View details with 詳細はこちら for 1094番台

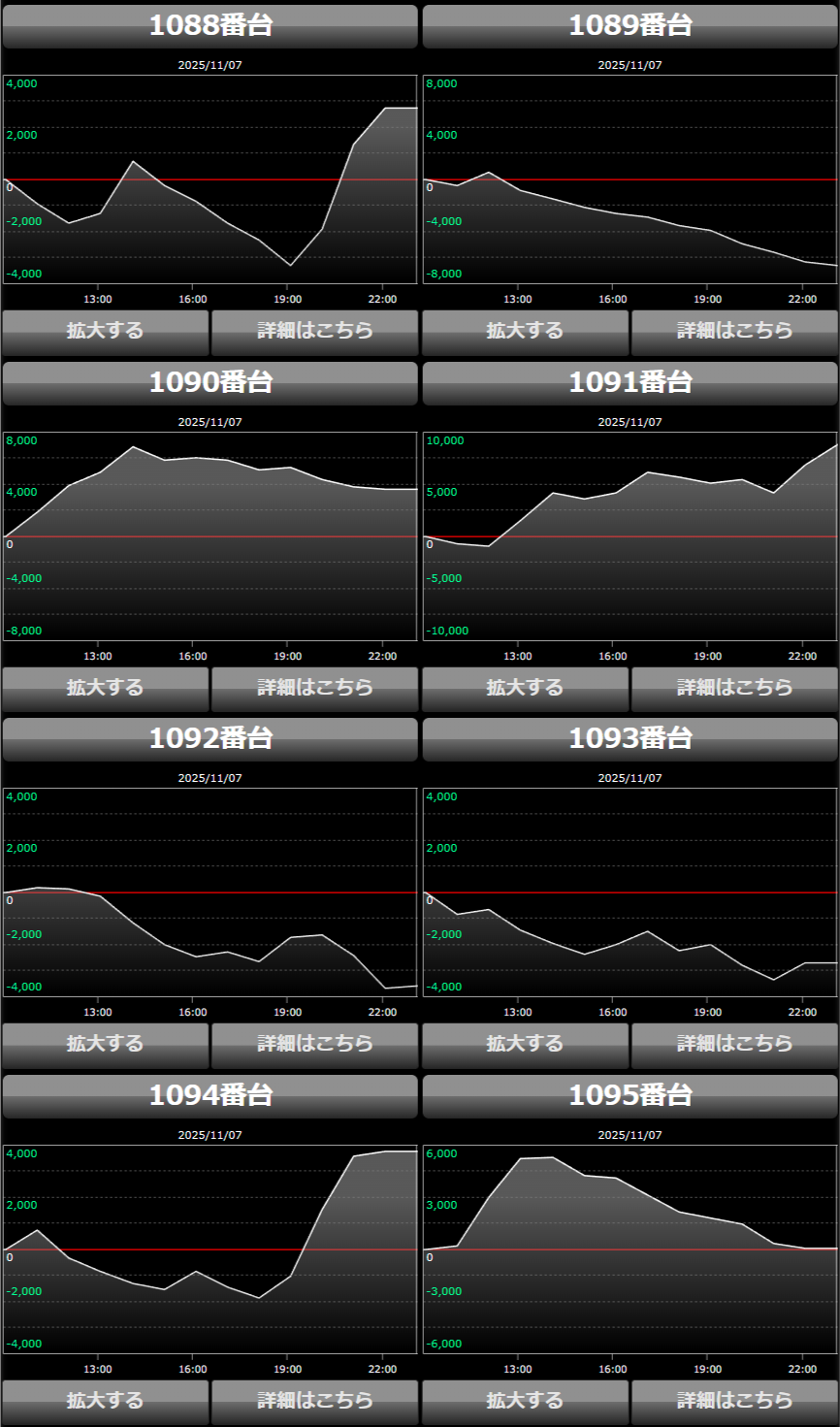point(314,1402)
